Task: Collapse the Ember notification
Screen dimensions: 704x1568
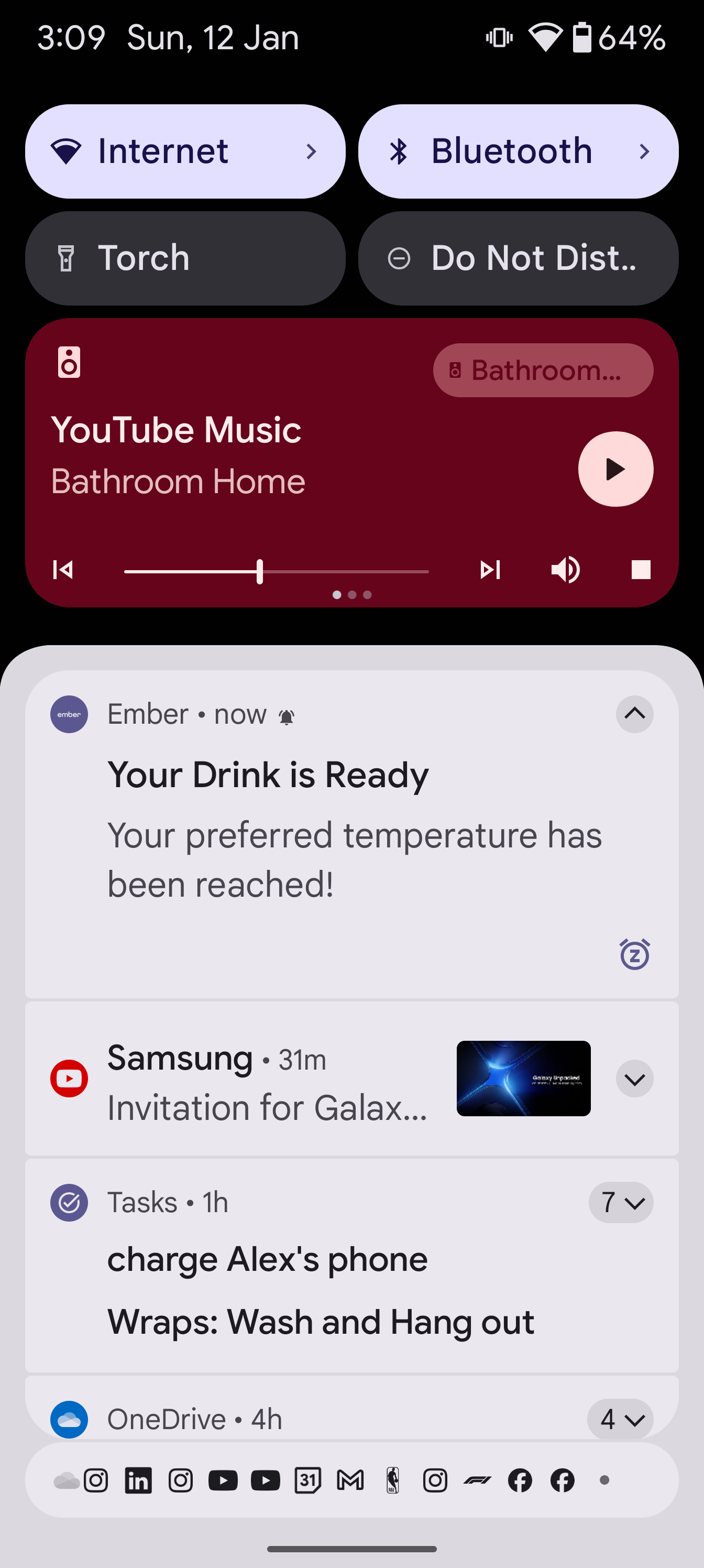Action: pos(634,714)
